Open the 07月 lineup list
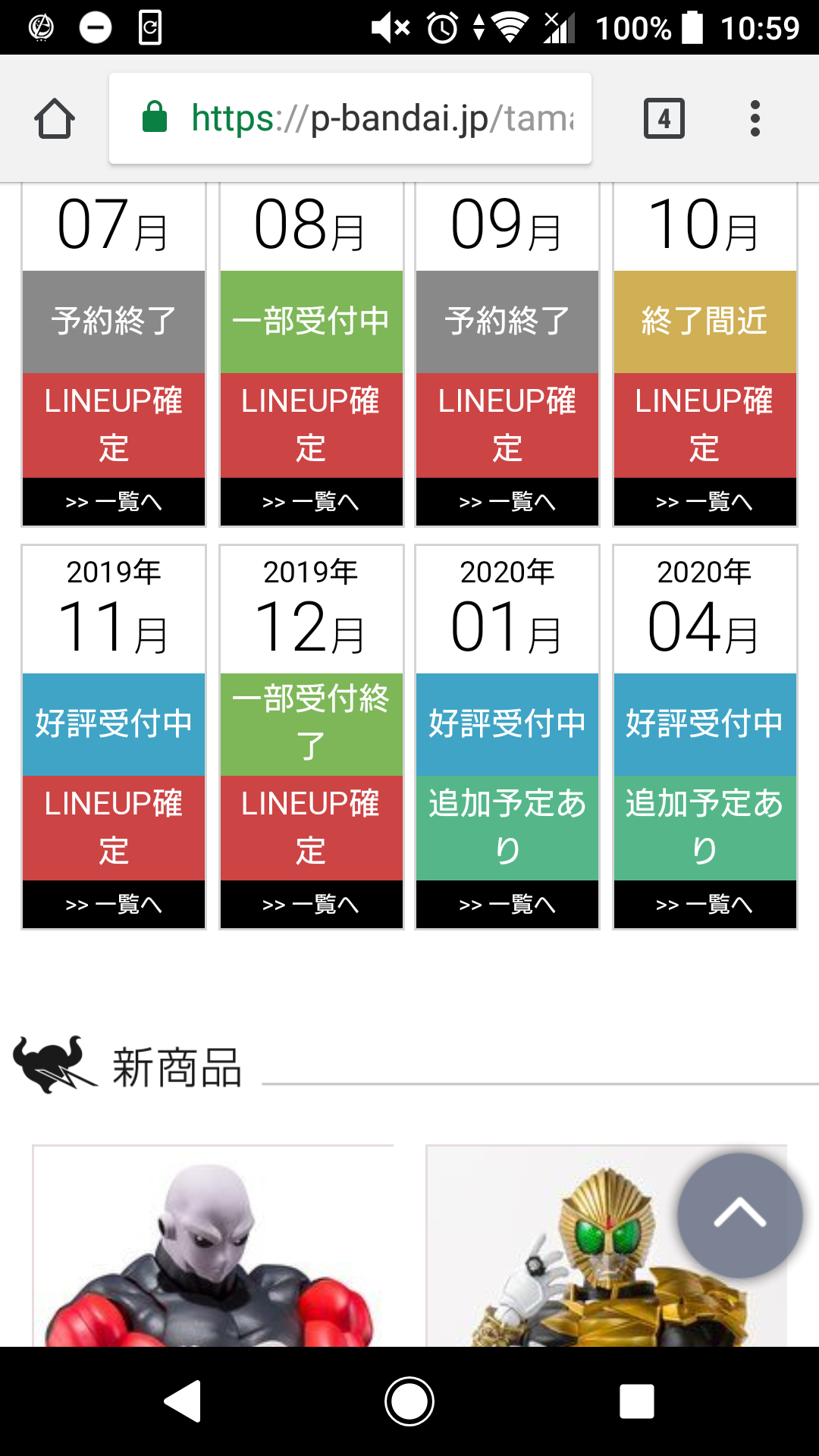 114,501
